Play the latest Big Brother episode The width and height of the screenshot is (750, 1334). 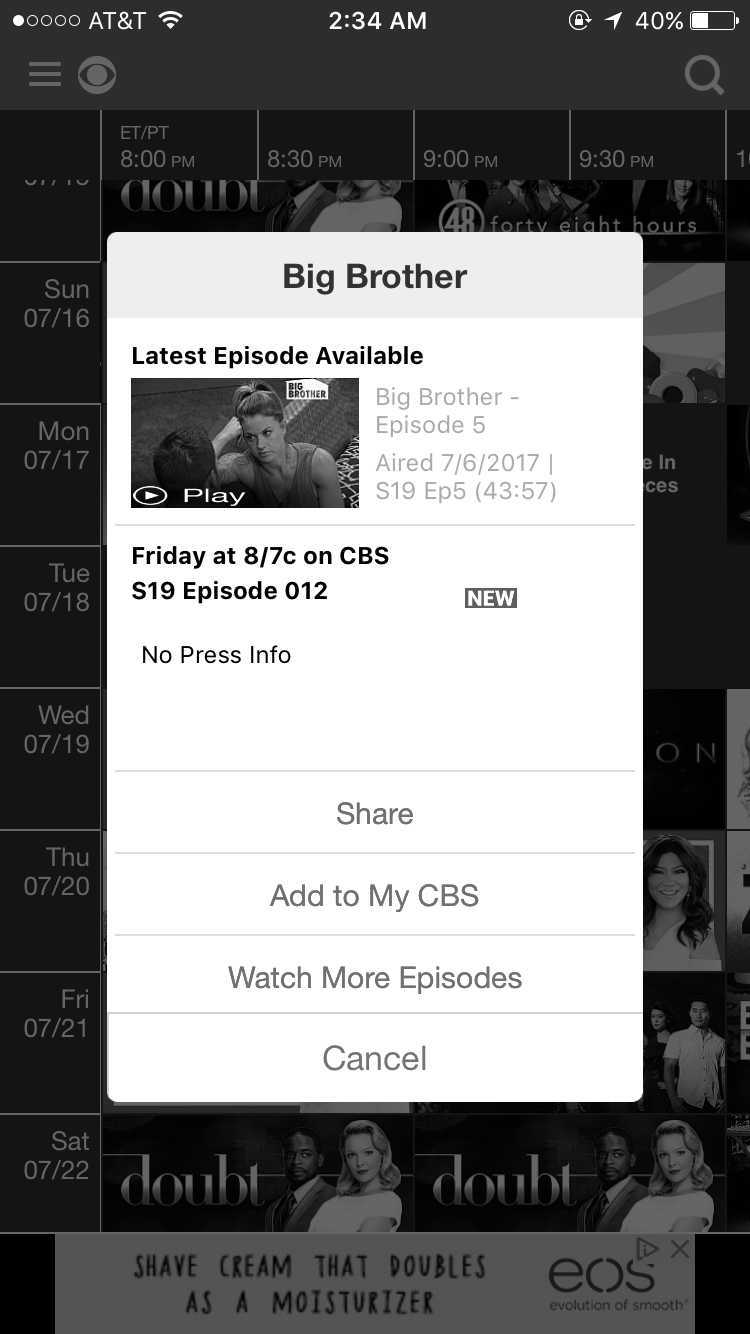[x=245, y=443]
